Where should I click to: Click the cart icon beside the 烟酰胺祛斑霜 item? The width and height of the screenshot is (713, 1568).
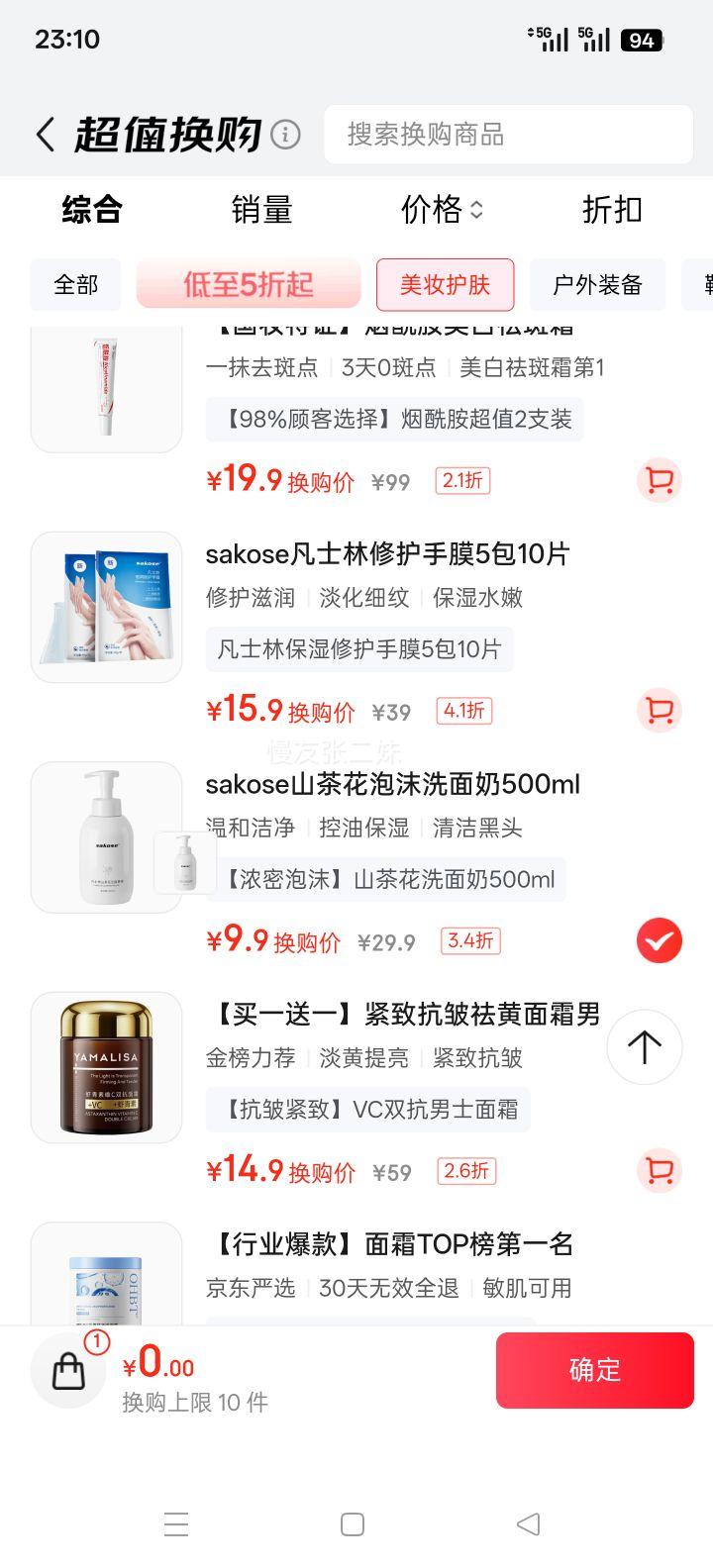(659, 480)
